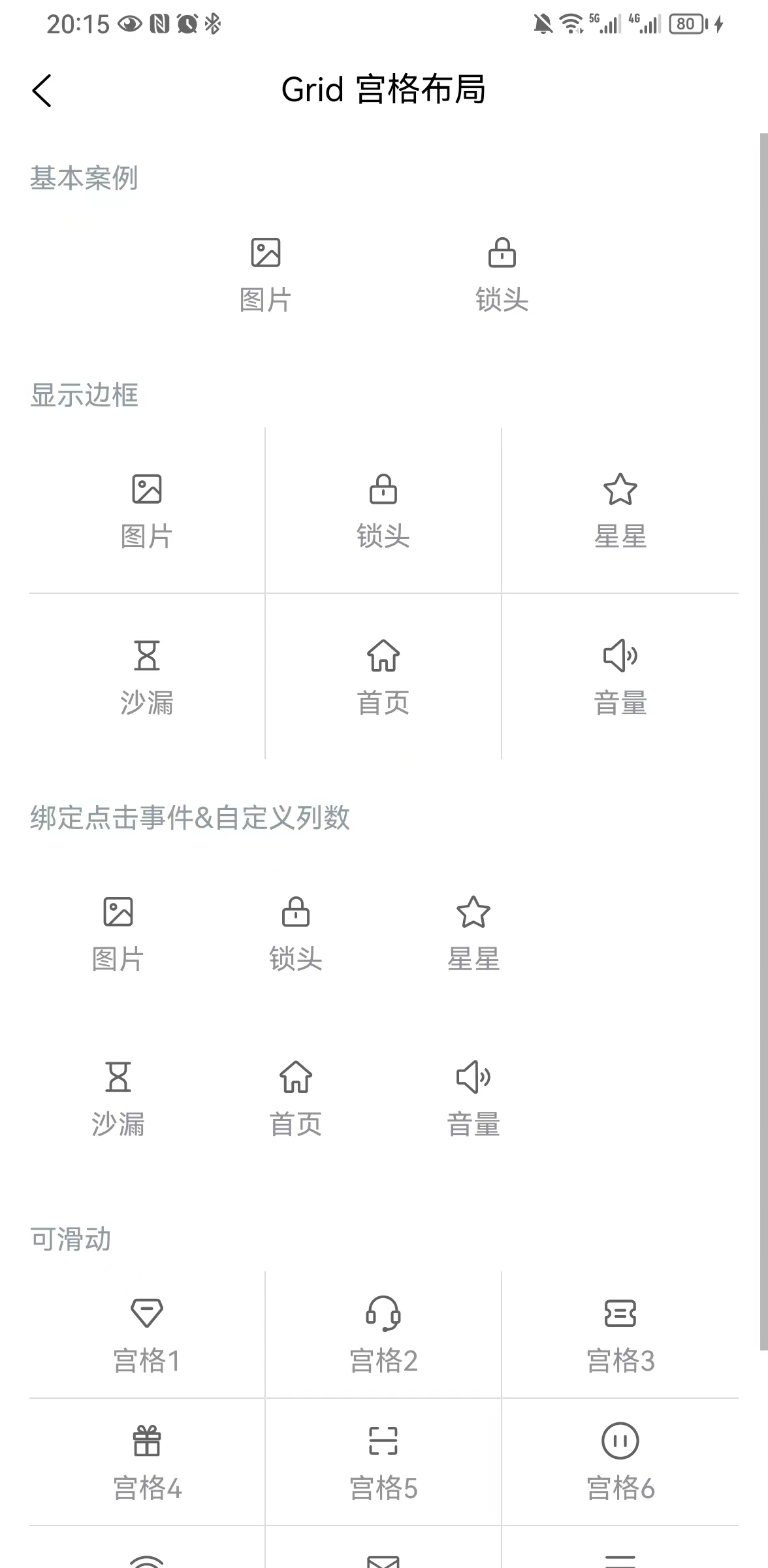This screenshot has height=1568, width=768.
Task: Choose the 宫格5 scan item
Action: click(383, 1462)
